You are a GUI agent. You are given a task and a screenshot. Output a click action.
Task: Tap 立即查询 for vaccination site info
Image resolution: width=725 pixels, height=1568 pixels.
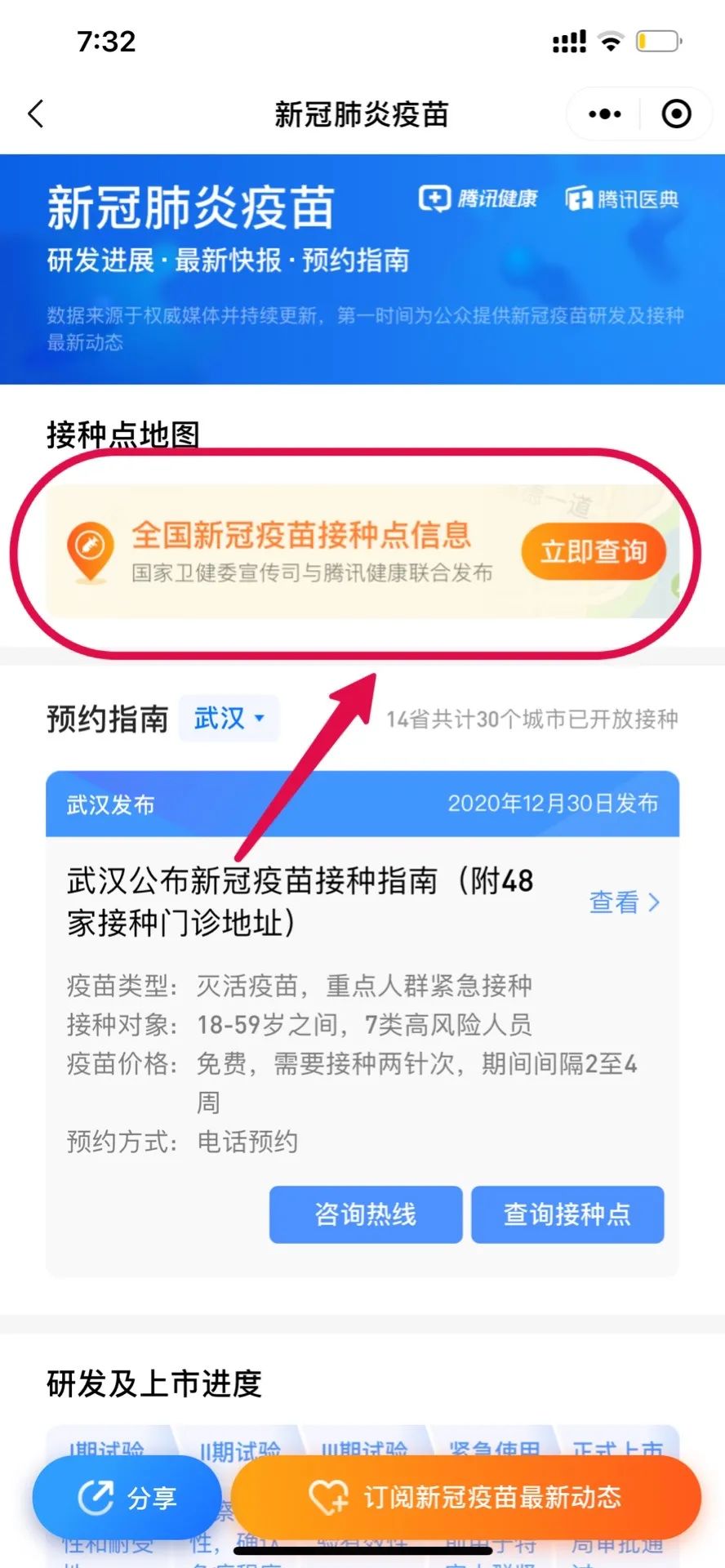point(594,553)
